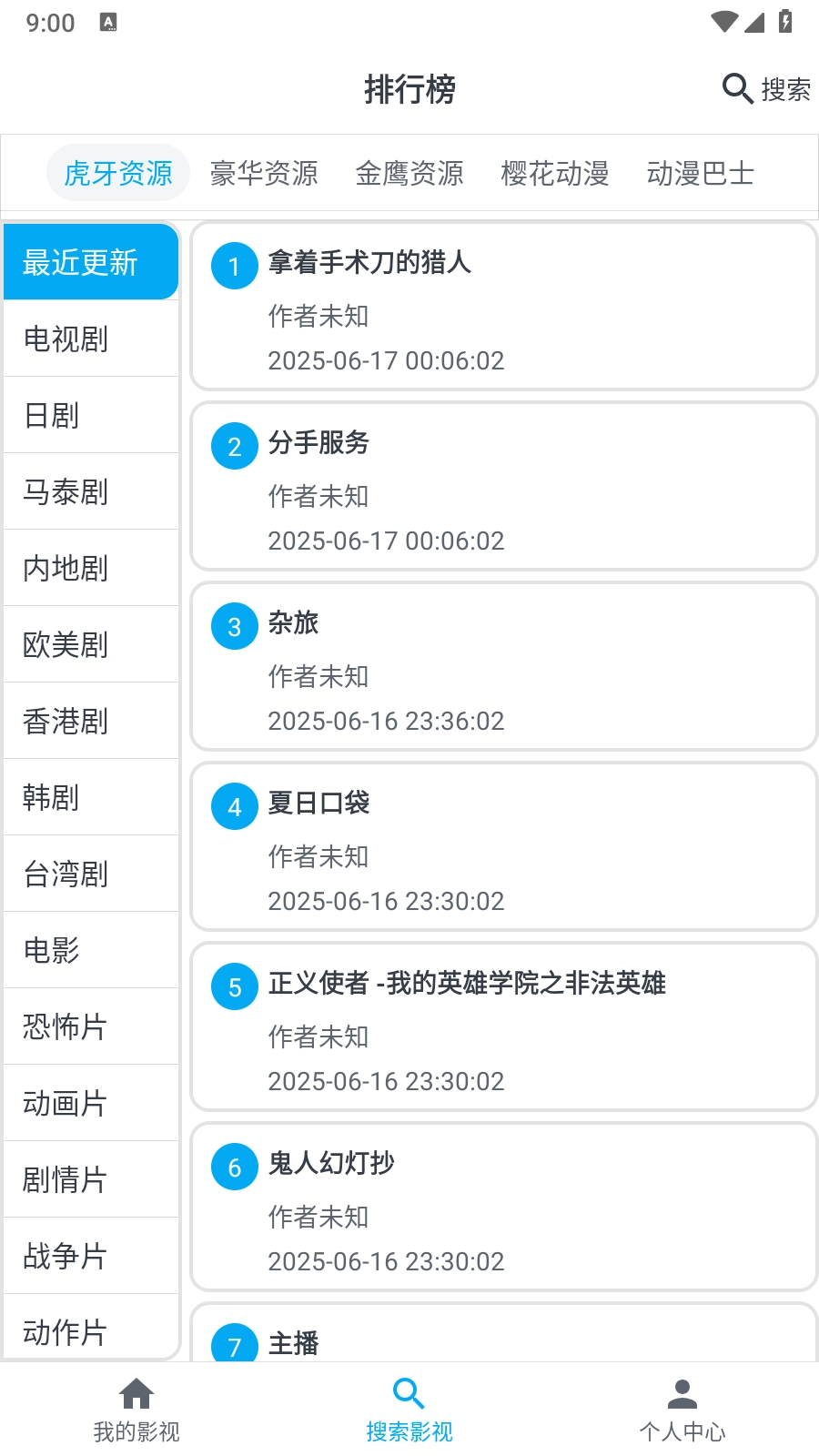The height and width of the screenshot is (1456, 819).
Task: Open the 樱花动漫 tab
Action: coord(556,173)
